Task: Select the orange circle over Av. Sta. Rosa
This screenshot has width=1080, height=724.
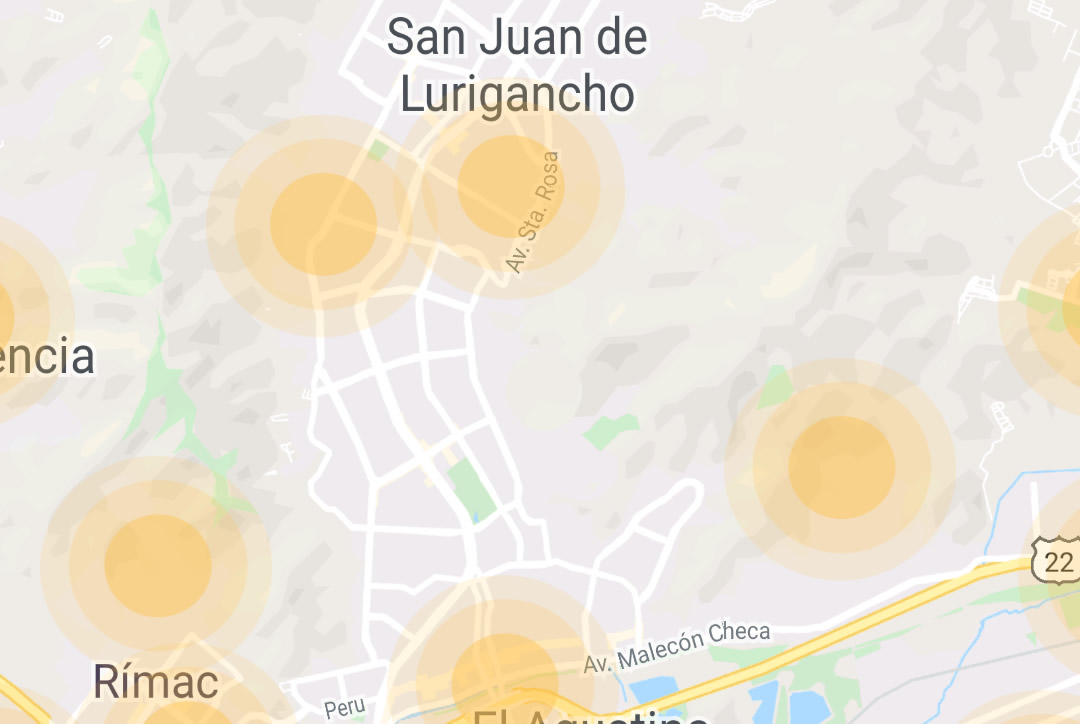Action: 510,187
